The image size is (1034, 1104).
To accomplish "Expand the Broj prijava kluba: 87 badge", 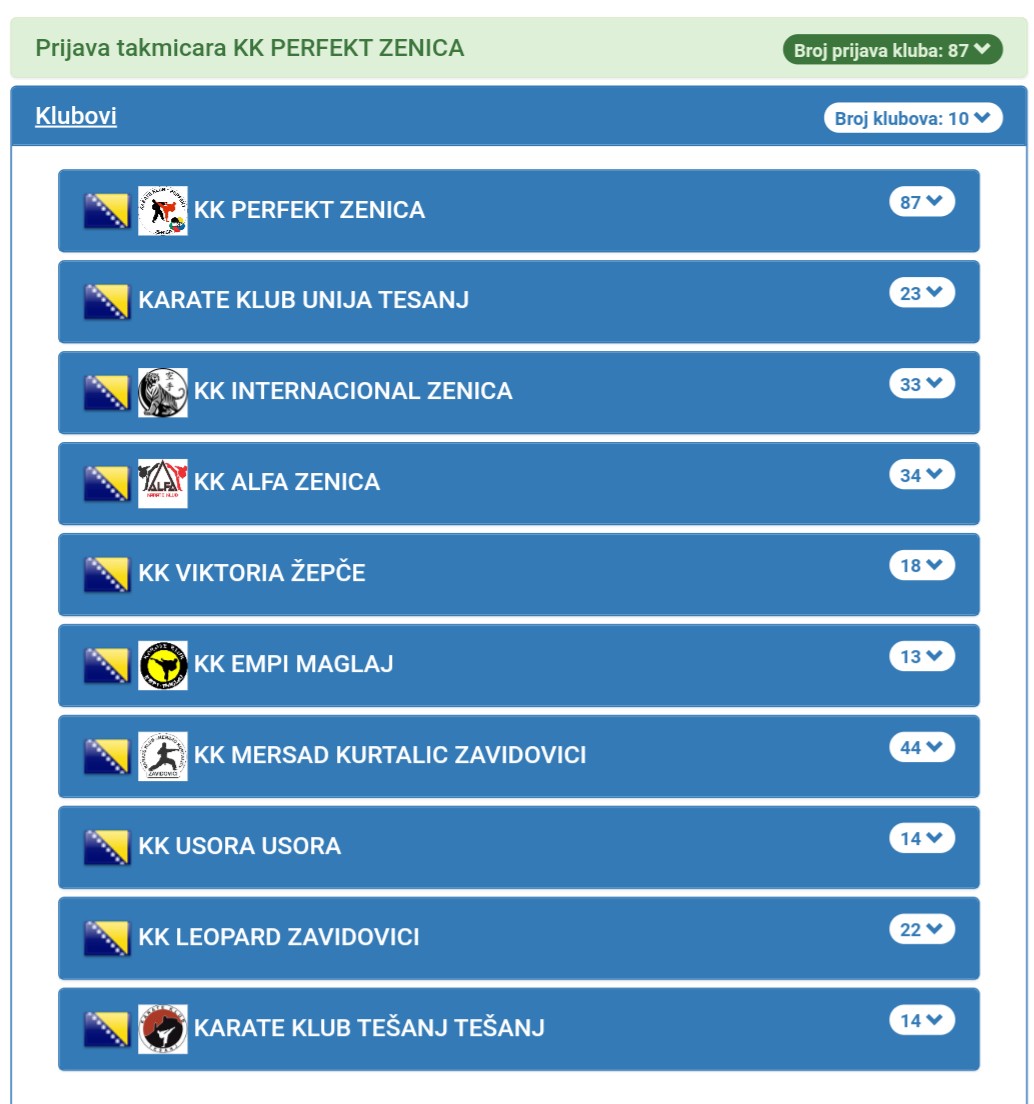I will 892,49.
